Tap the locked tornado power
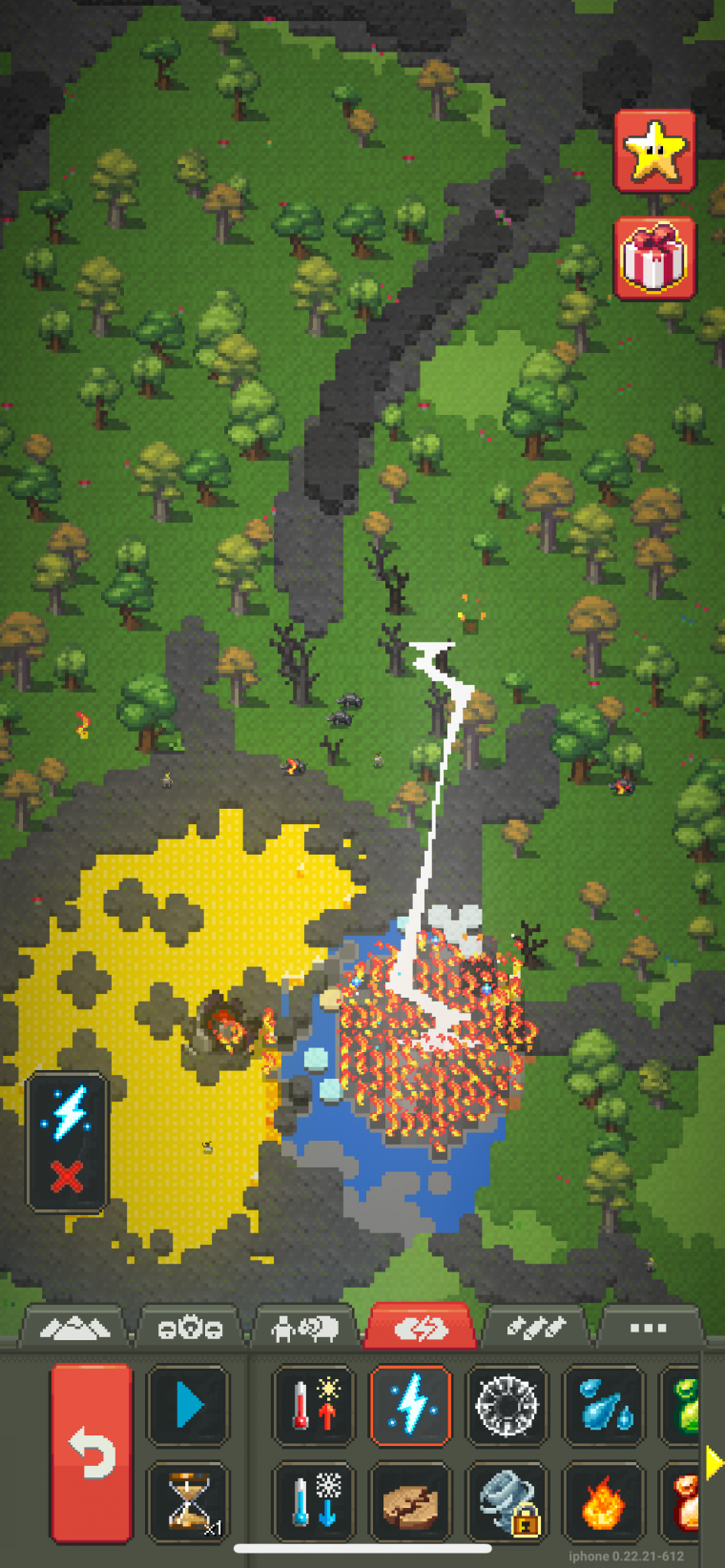 507,1502
